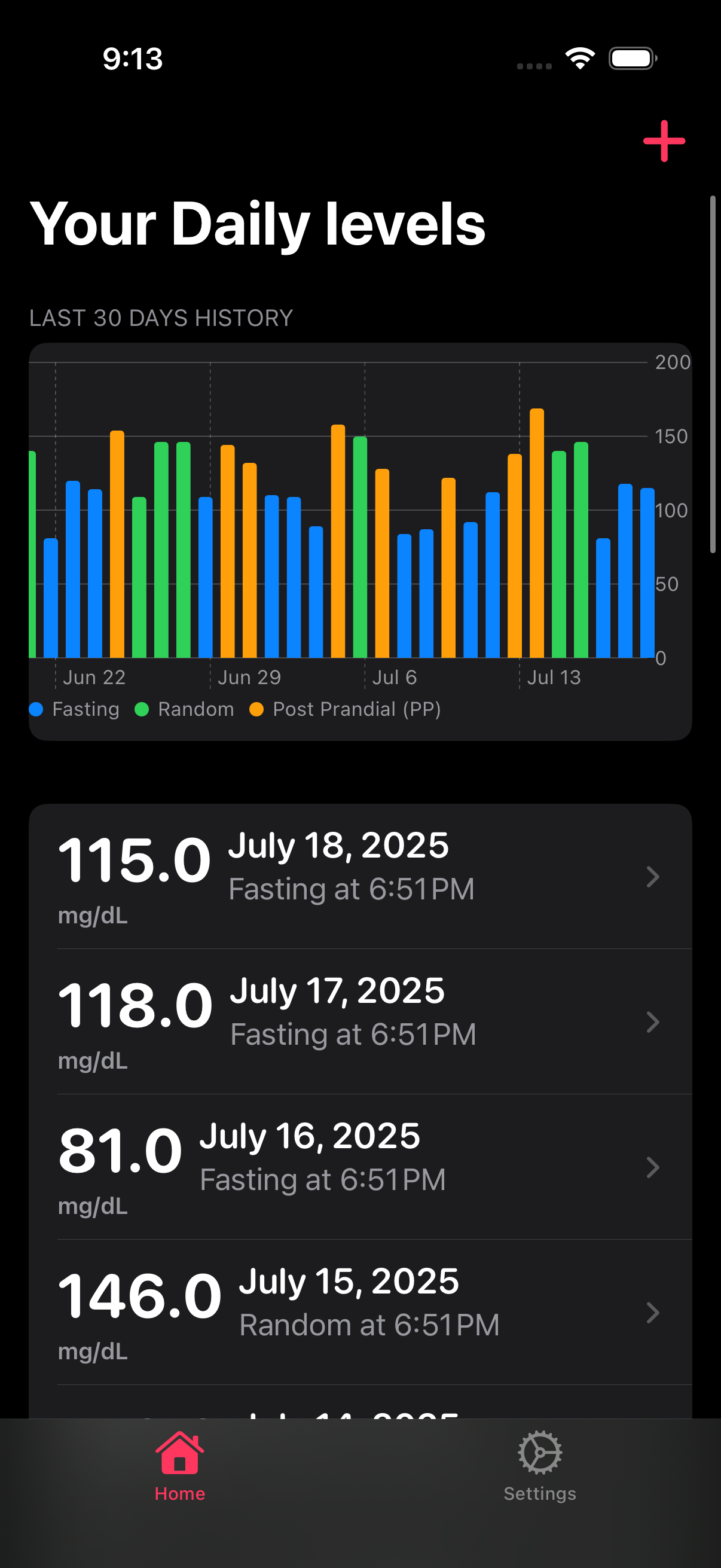The height and width of the screenshot is (1568, 721).
Task: Open the July 17, 2025 reading of 118.0
Action: point(360,1021)
